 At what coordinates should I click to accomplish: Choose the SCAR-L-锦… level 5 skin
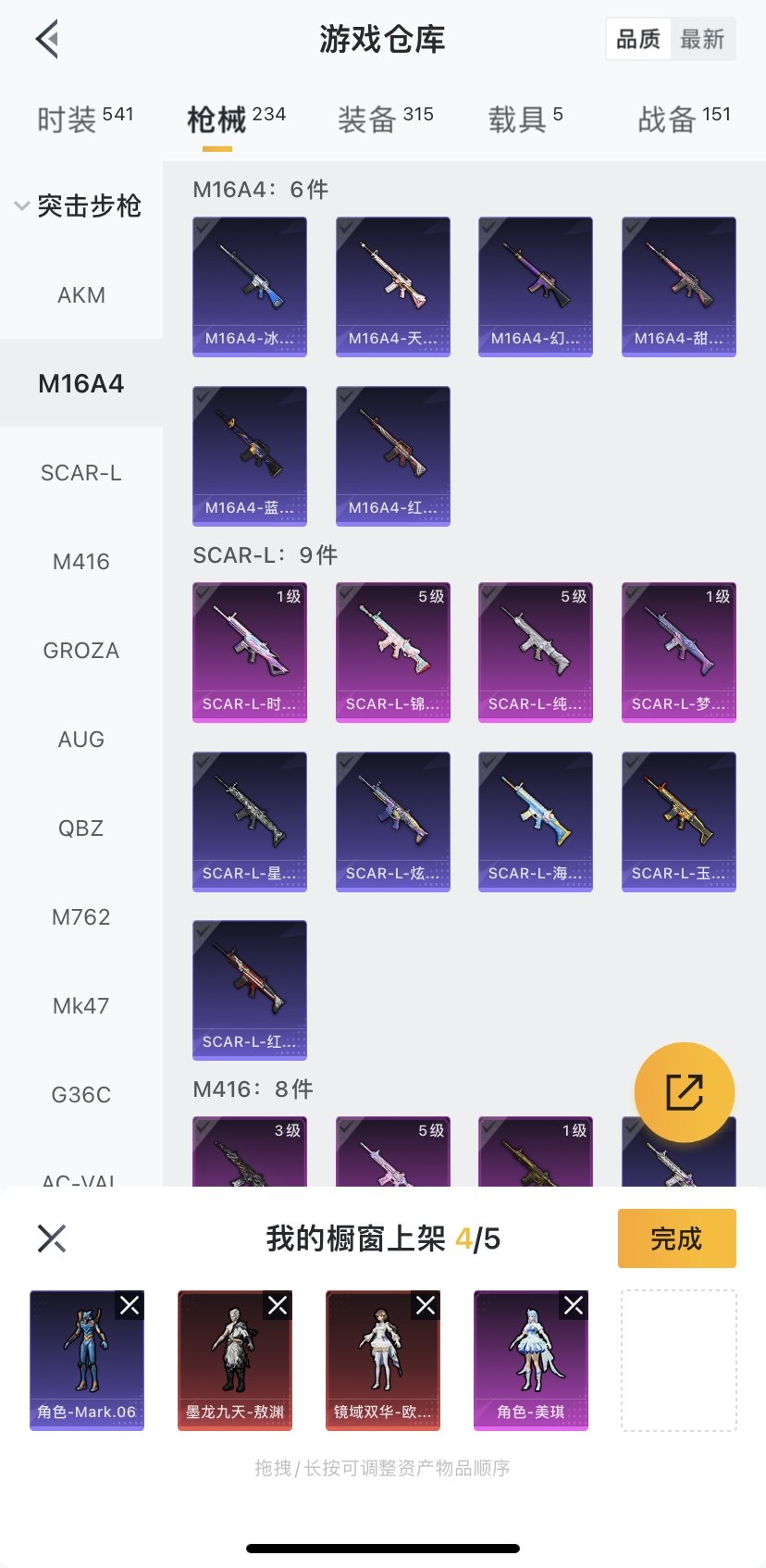tap(393, 652)
